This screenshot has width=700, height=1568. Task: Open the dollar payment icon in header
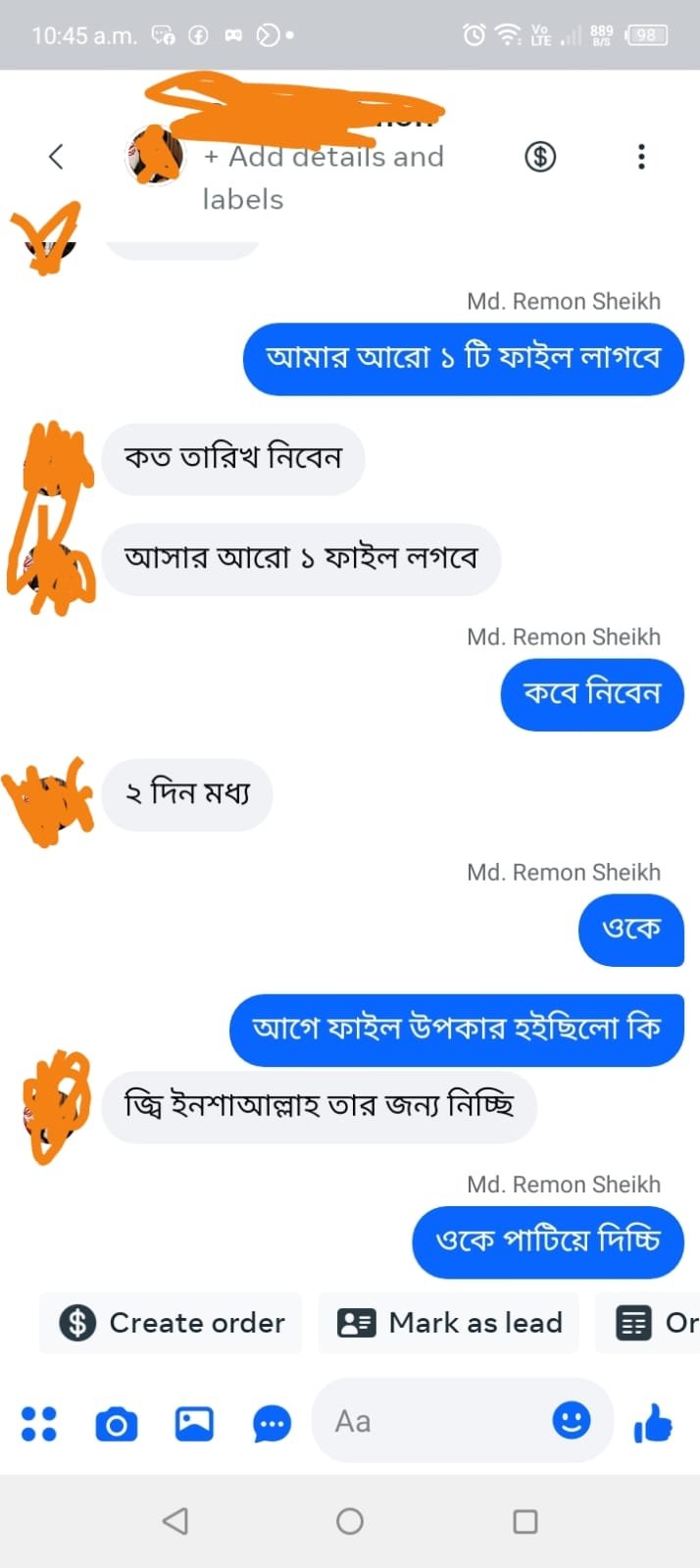click(540, 156)
